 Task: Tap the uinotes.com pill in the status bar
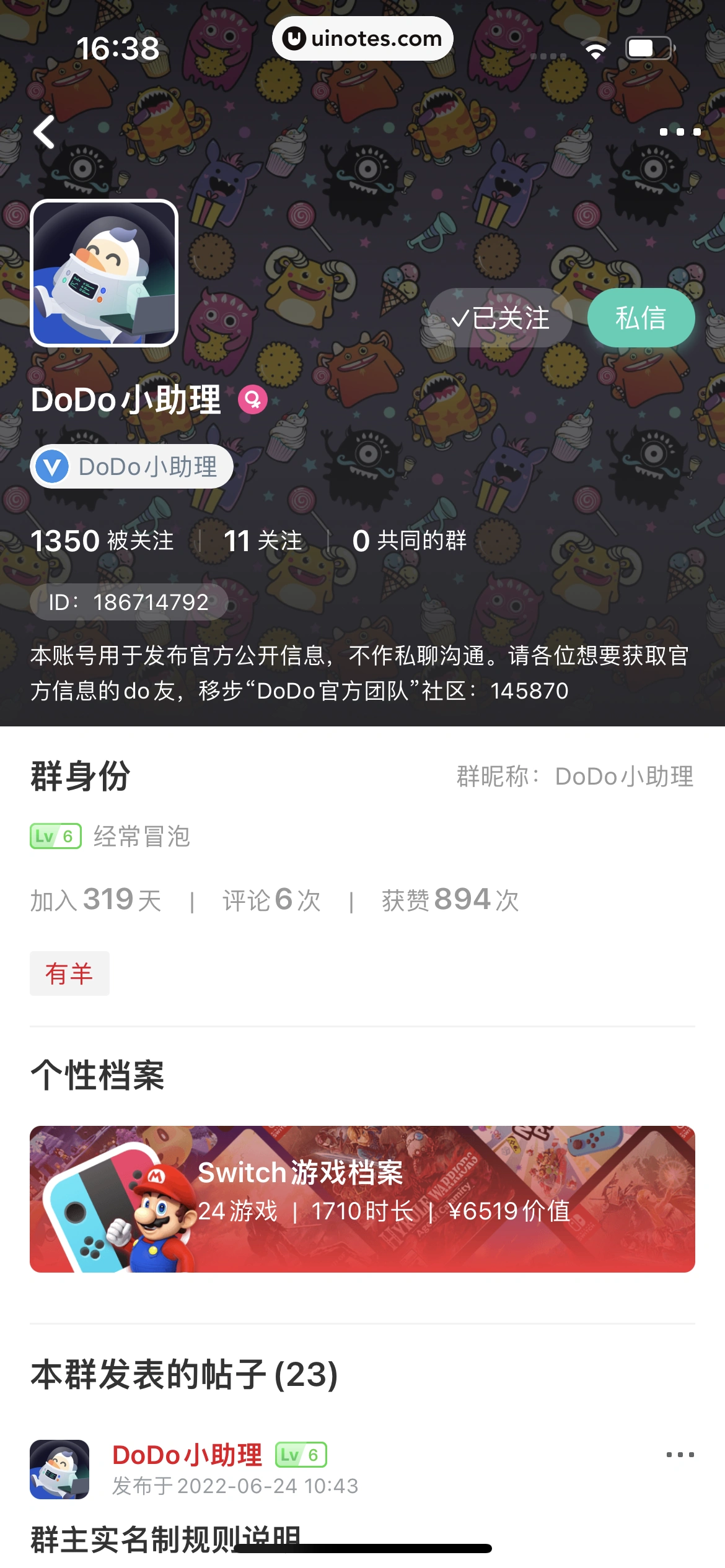pyautogui.click(x=362, y=38)
